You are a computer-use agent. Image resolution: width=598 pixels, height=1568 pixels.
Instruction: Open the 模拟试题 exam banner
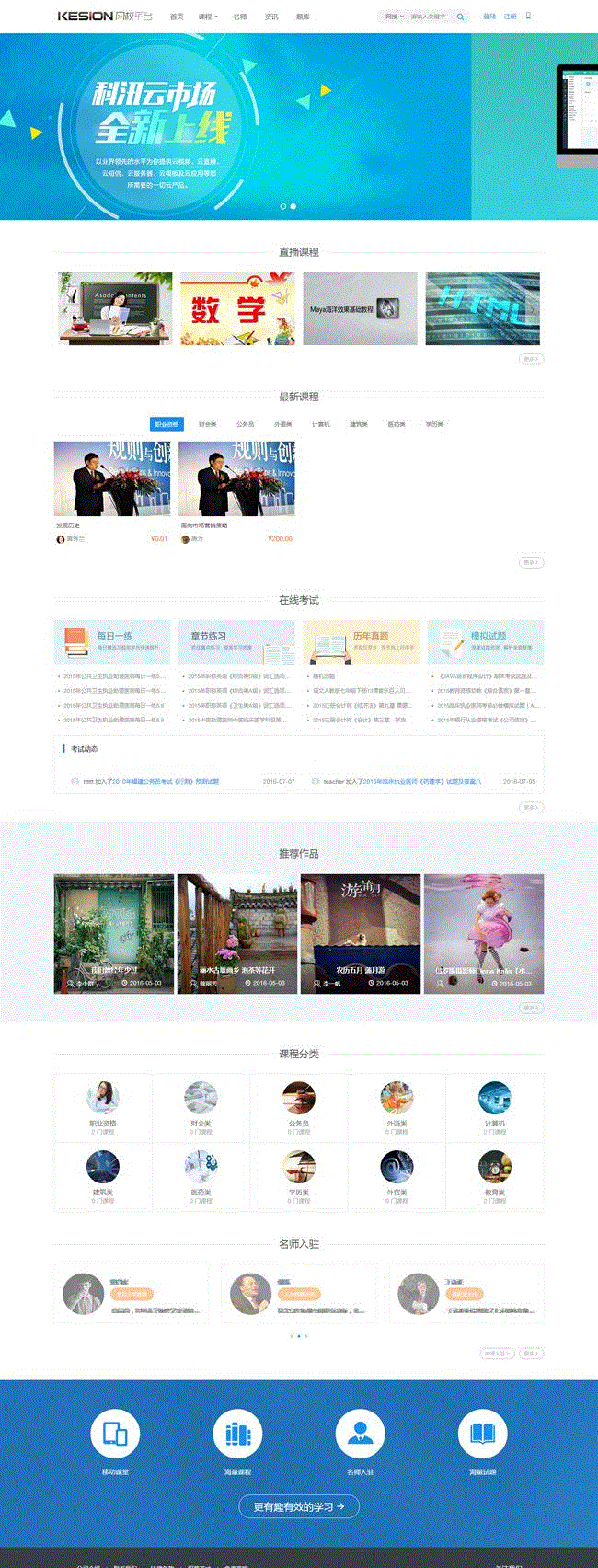point(486,640)
